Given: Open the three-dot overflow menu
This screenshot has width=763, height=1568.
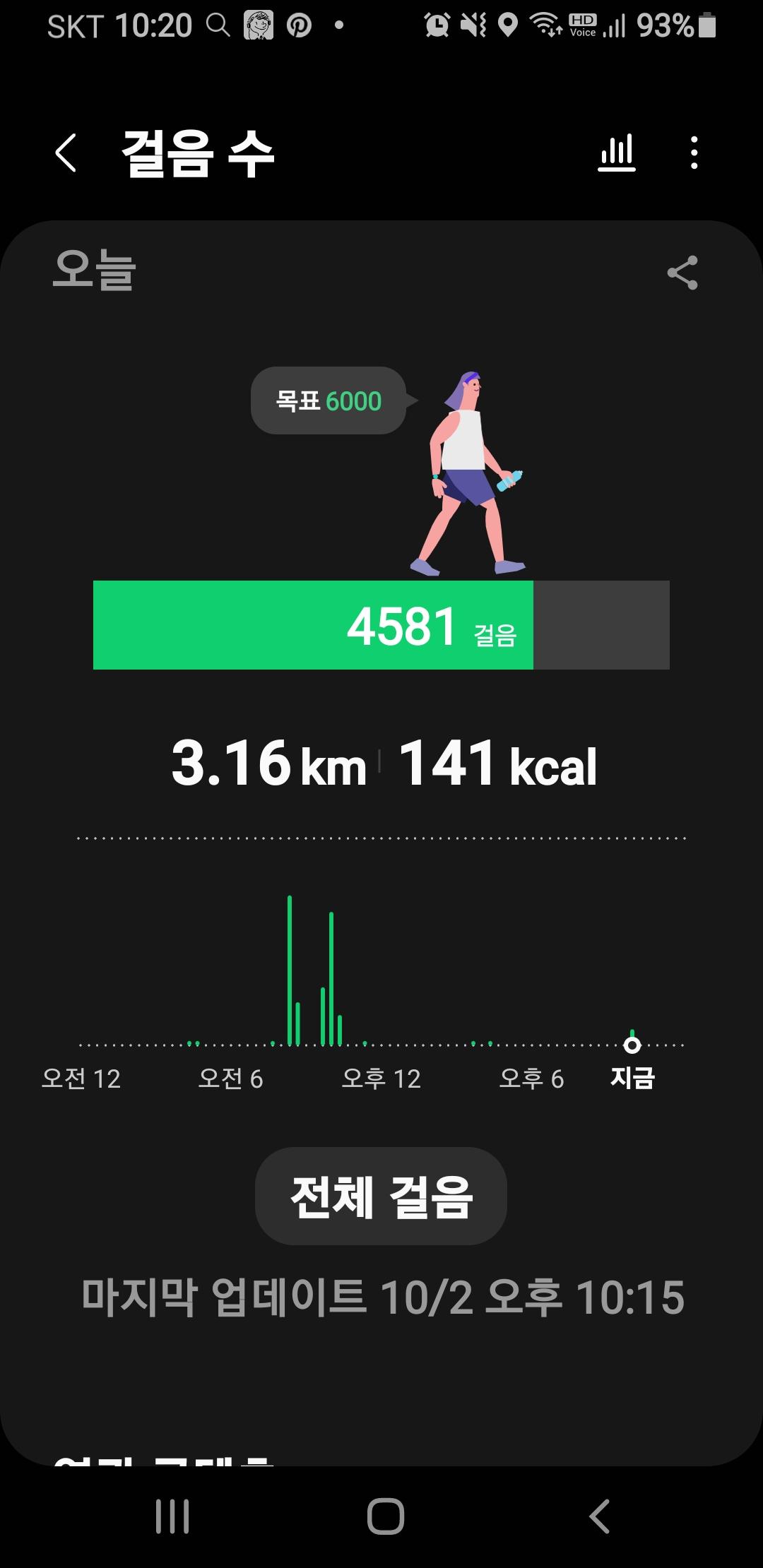Looking at the screenshot, I should pyautogui.click(x=694, y=153).
